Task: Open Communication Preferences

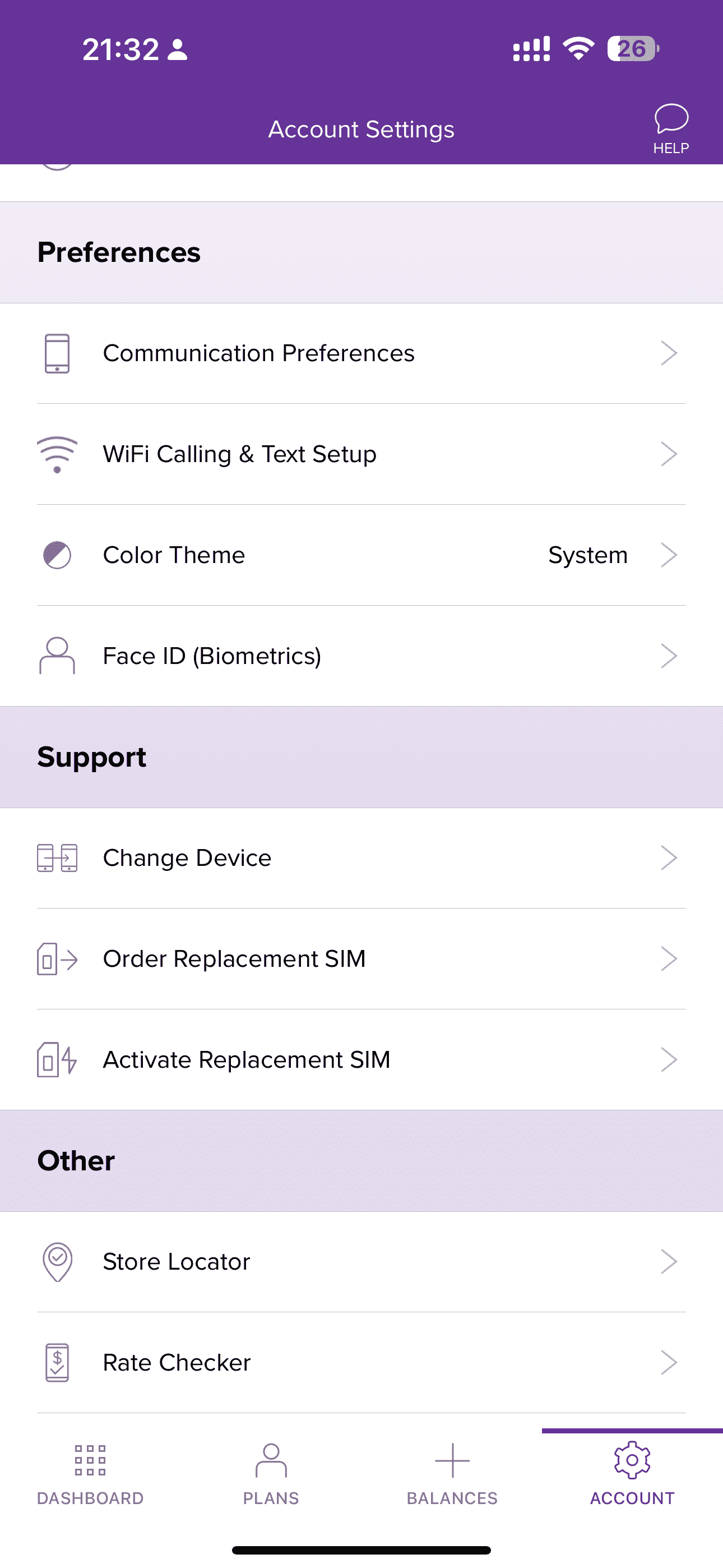Action: 361,354
